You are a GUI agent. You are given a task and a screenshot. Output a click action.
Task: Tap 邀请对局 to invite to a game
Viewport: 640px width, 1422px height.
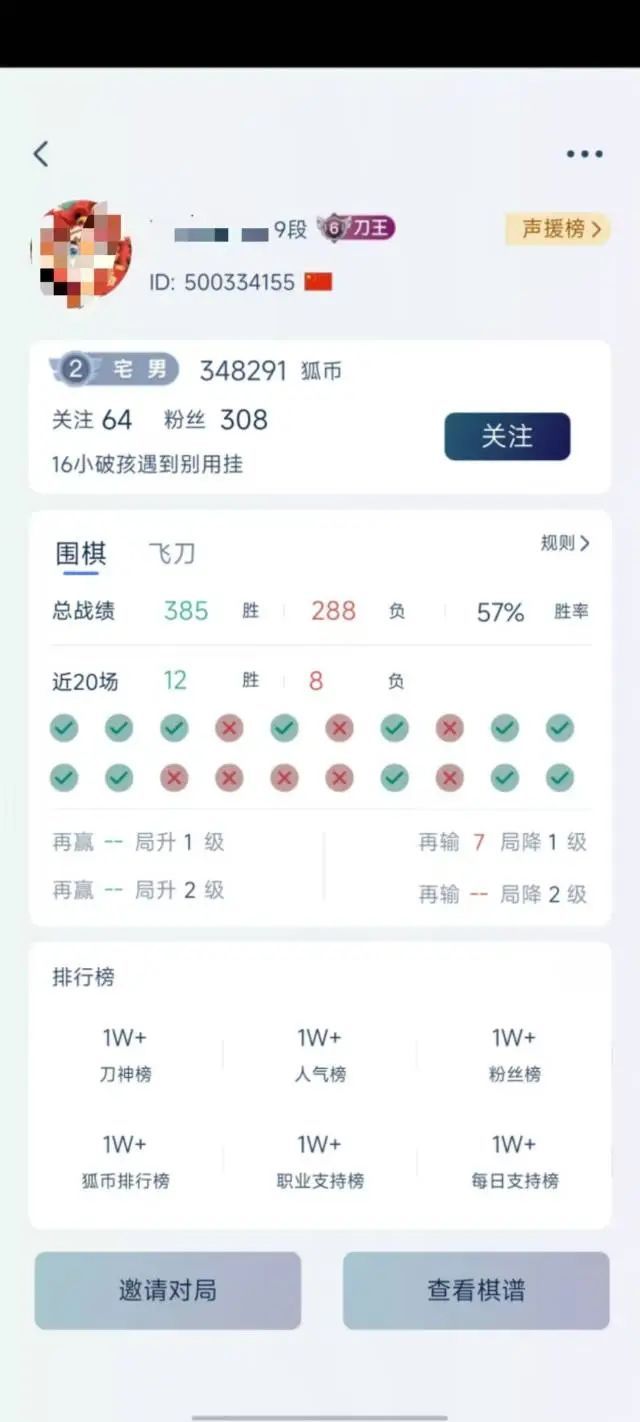(x=168, y=1291)
